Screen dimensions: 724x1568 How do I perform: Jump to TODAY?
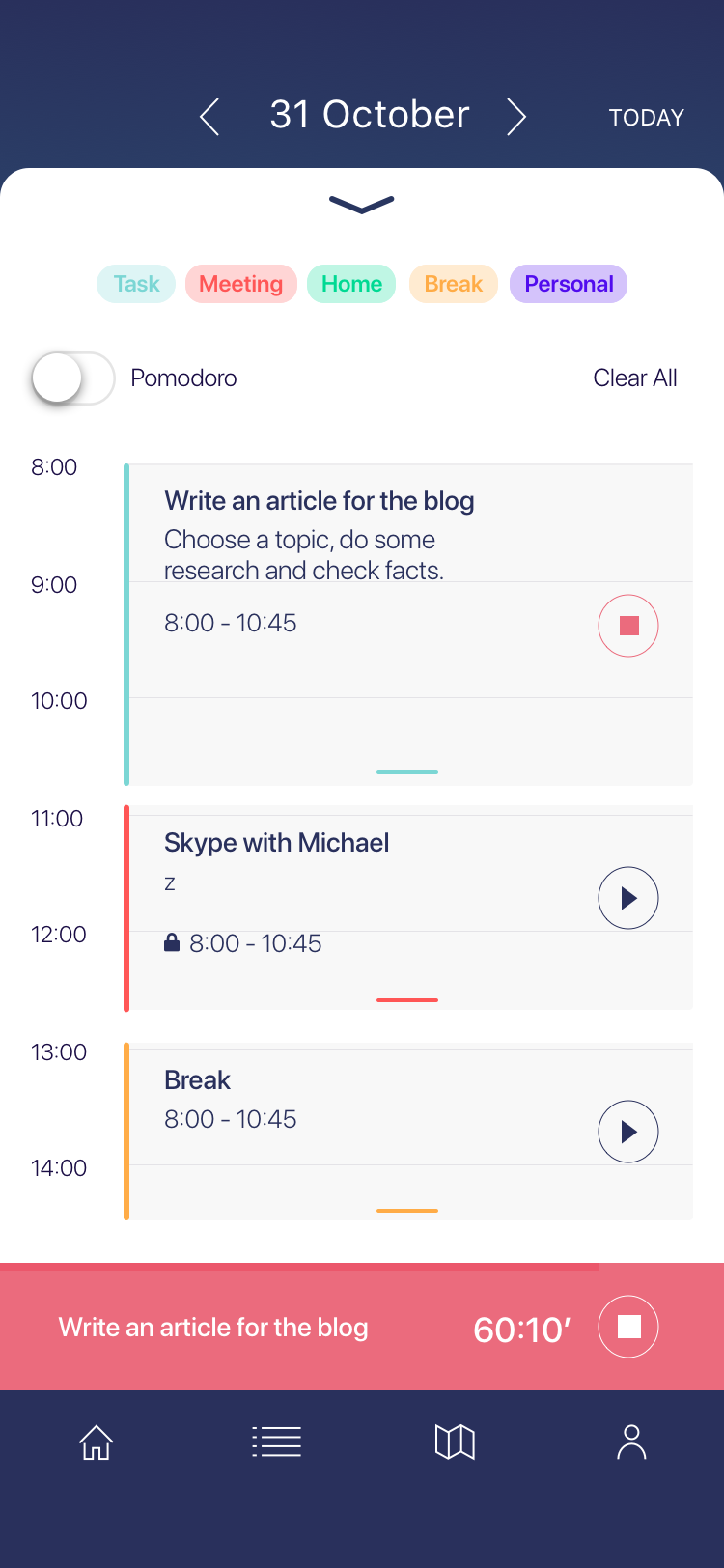click(646, 118)
